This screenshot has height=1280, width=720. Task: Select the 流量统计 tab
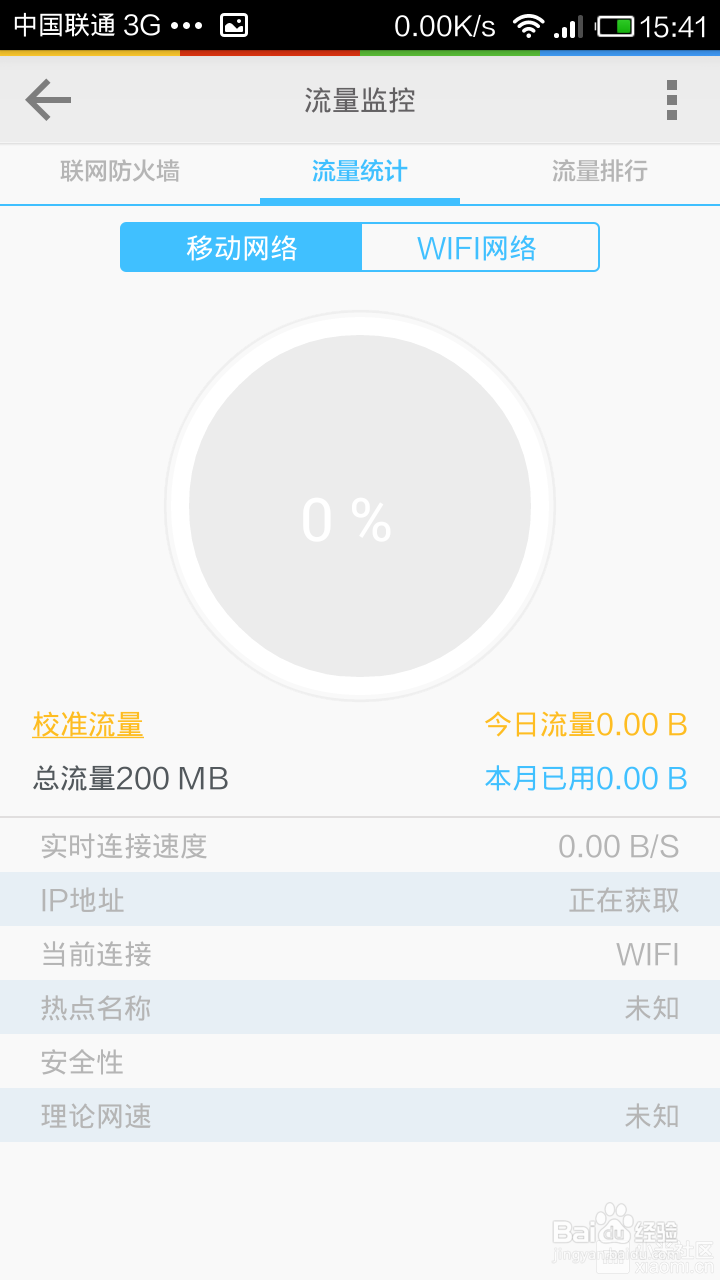(x=360, y=172)
